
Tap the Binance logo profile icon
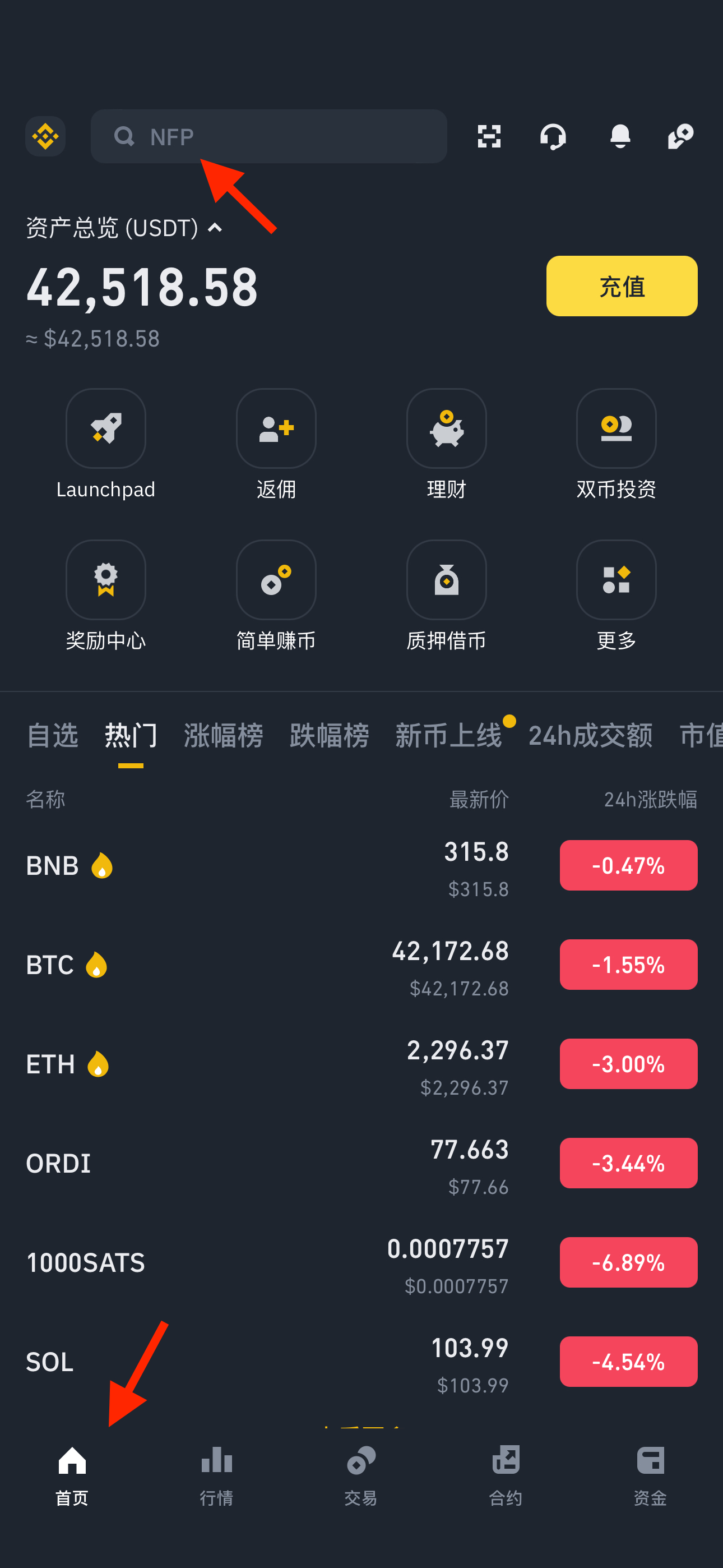coord(45,136)
